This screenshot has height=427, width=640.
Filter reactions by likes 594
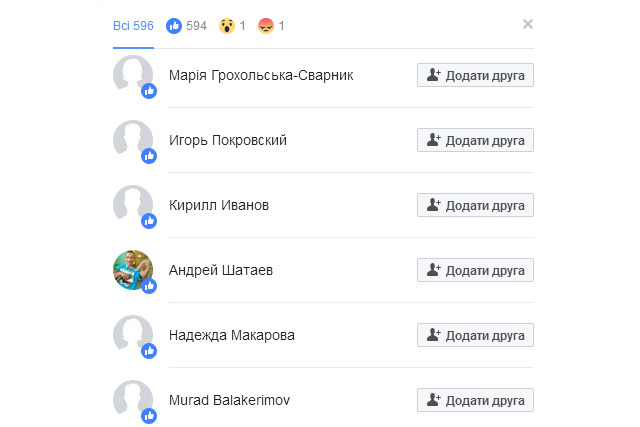[187, 25]
